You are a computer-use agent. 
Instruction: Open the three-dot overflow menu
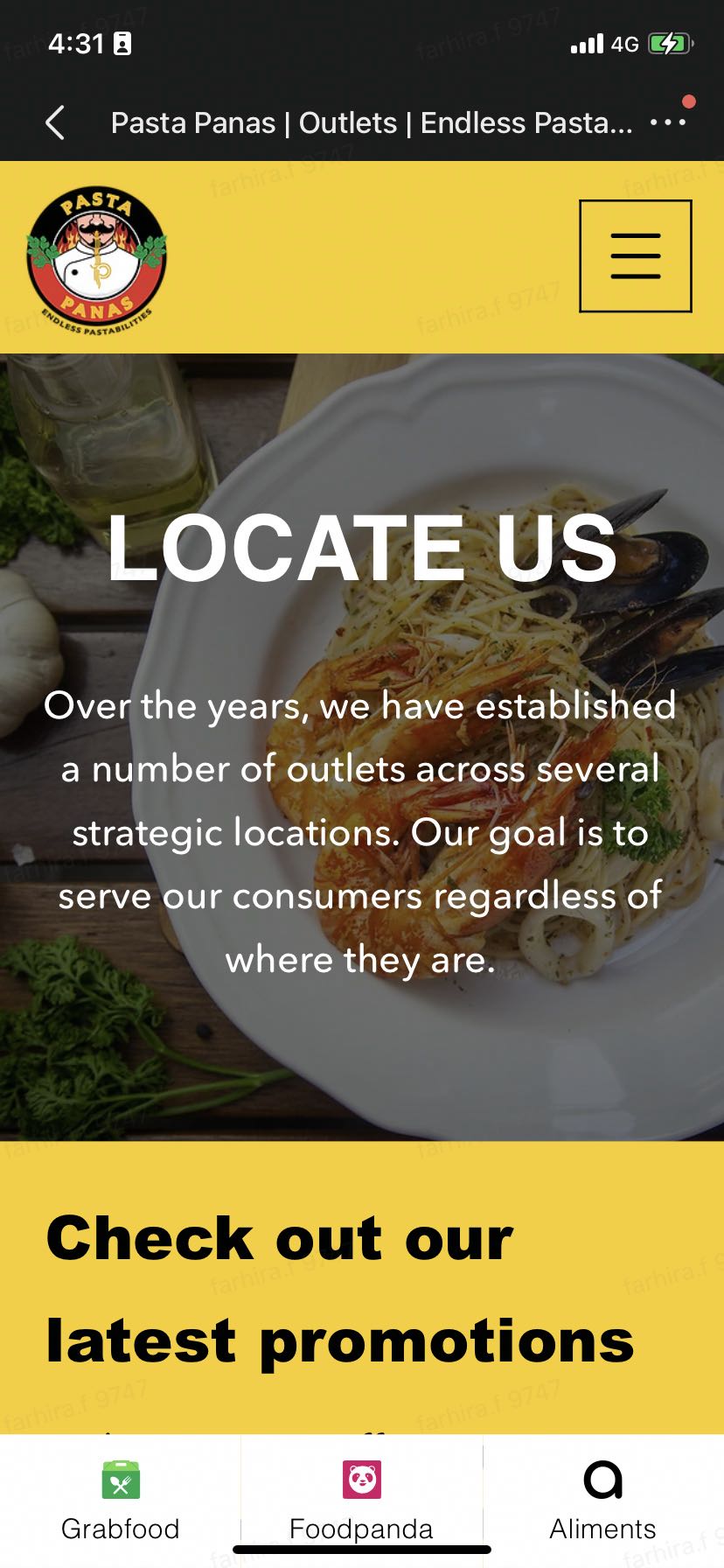(668, 122)
